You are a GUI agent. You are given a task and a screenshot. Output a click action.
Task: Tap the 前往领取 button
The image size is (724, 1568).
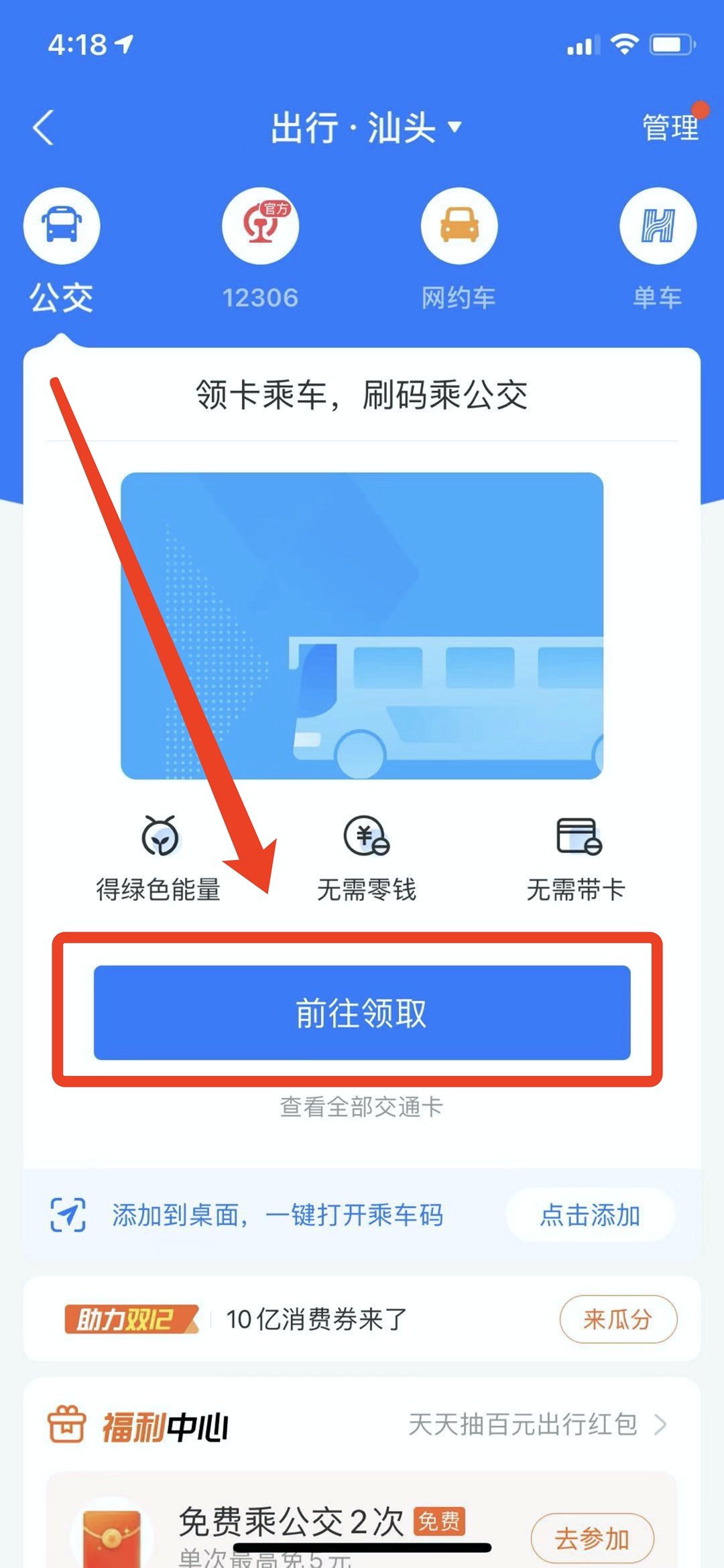pos(361,1012)
